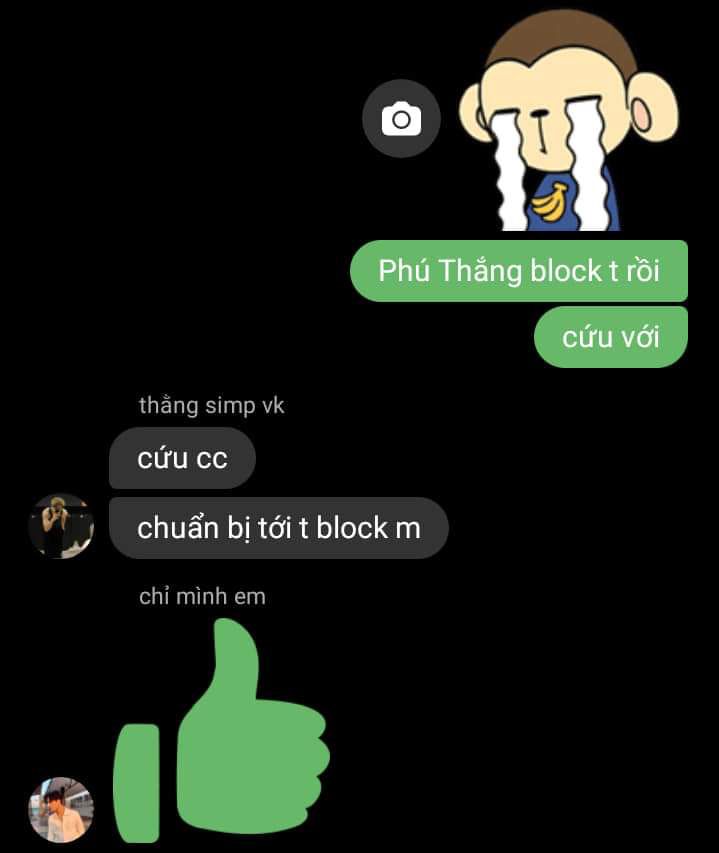
Task: Open profile photo of chỉ mình em
Action: [x=61, y=809]
